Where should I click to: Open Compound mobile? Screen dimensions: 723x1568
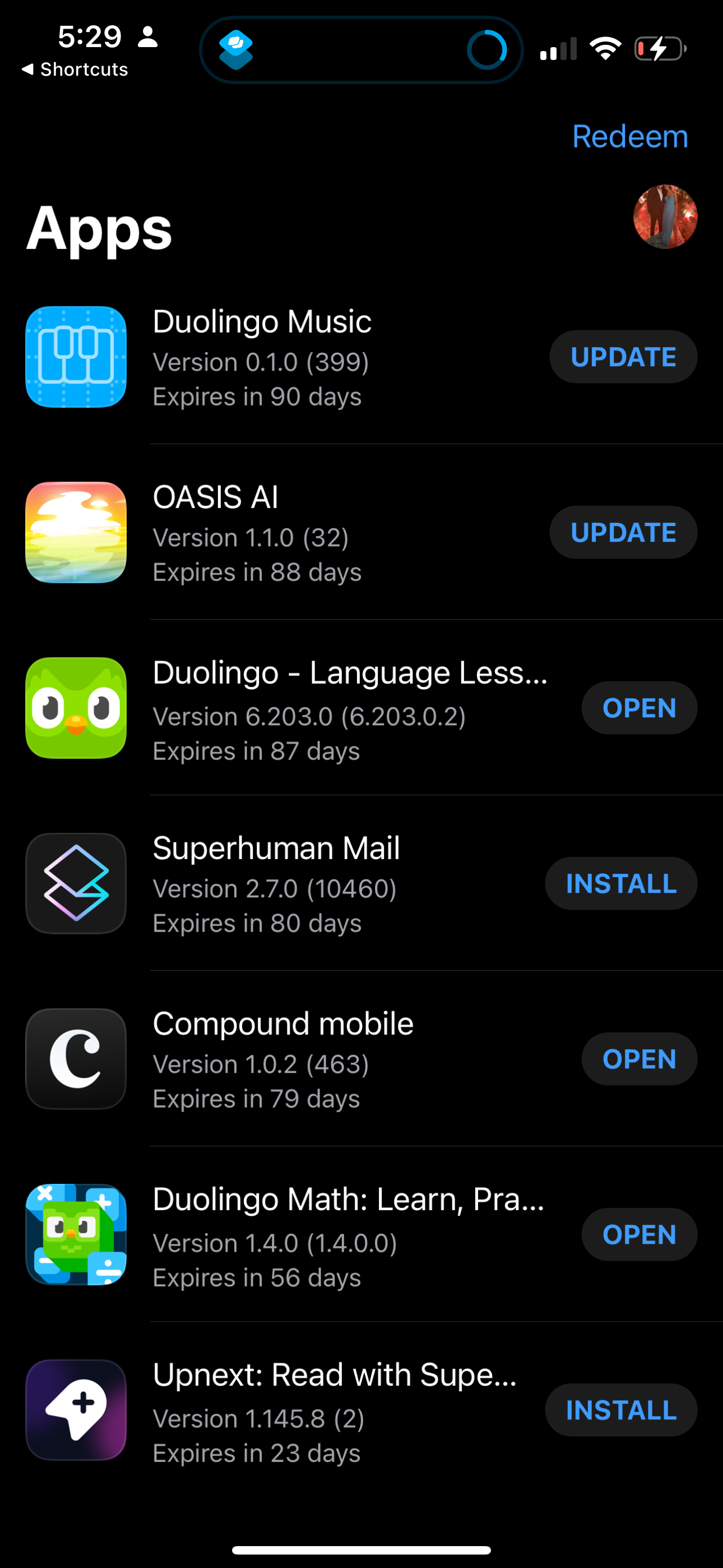pyautogui.click(x=639, y=1059)
